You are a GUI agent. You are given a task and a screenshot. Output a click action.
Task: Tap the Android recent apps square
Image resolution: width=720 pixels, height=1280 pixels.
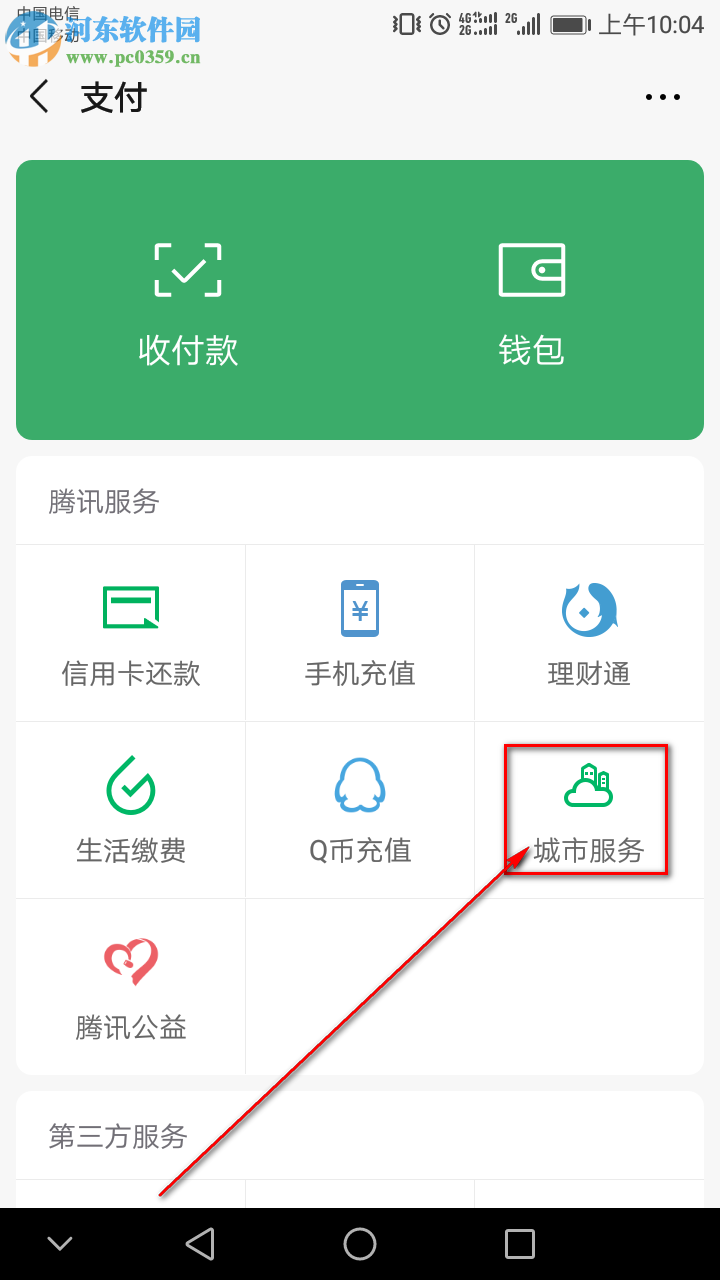519,1243
